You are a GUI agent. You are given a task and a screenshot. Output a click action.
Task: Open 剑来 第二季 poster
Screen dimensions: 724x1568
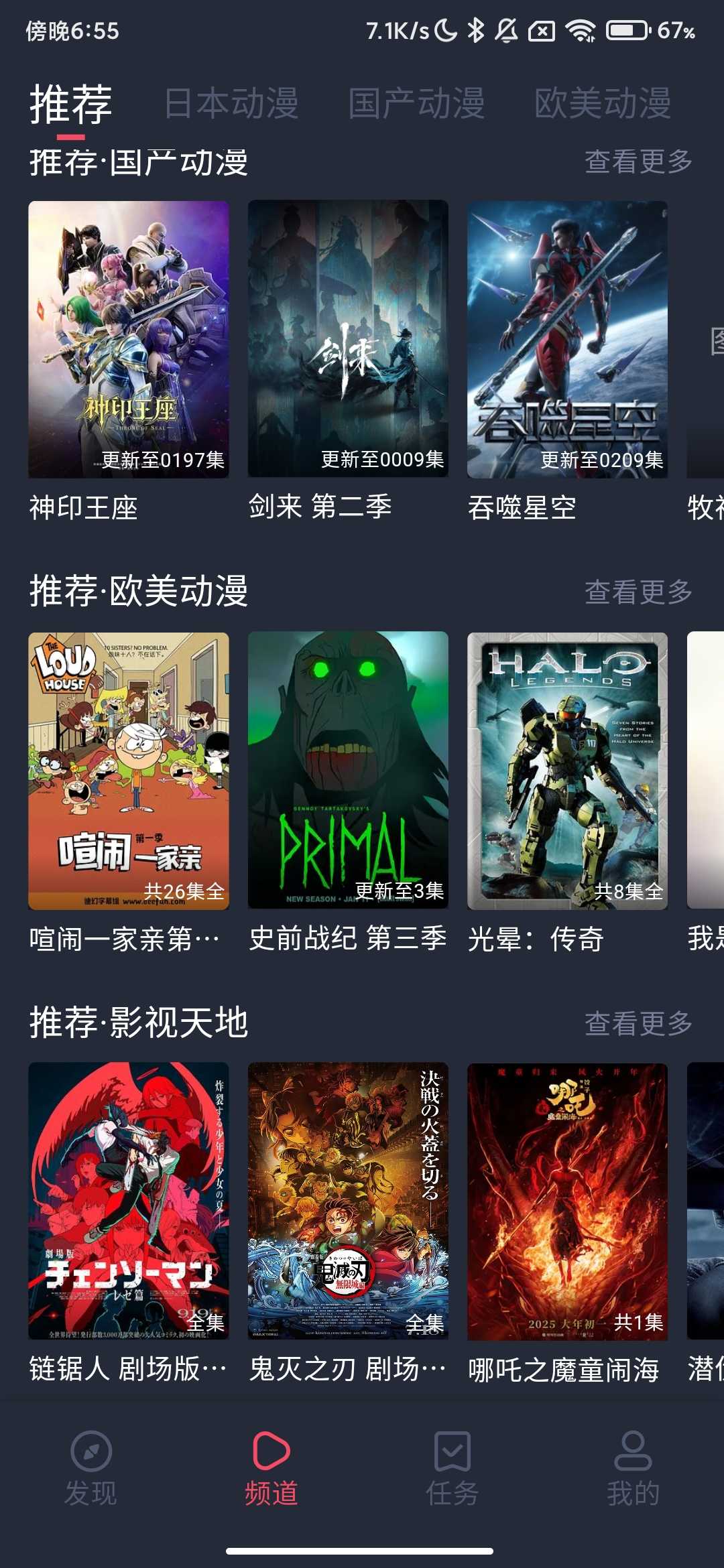coord(348,340)
